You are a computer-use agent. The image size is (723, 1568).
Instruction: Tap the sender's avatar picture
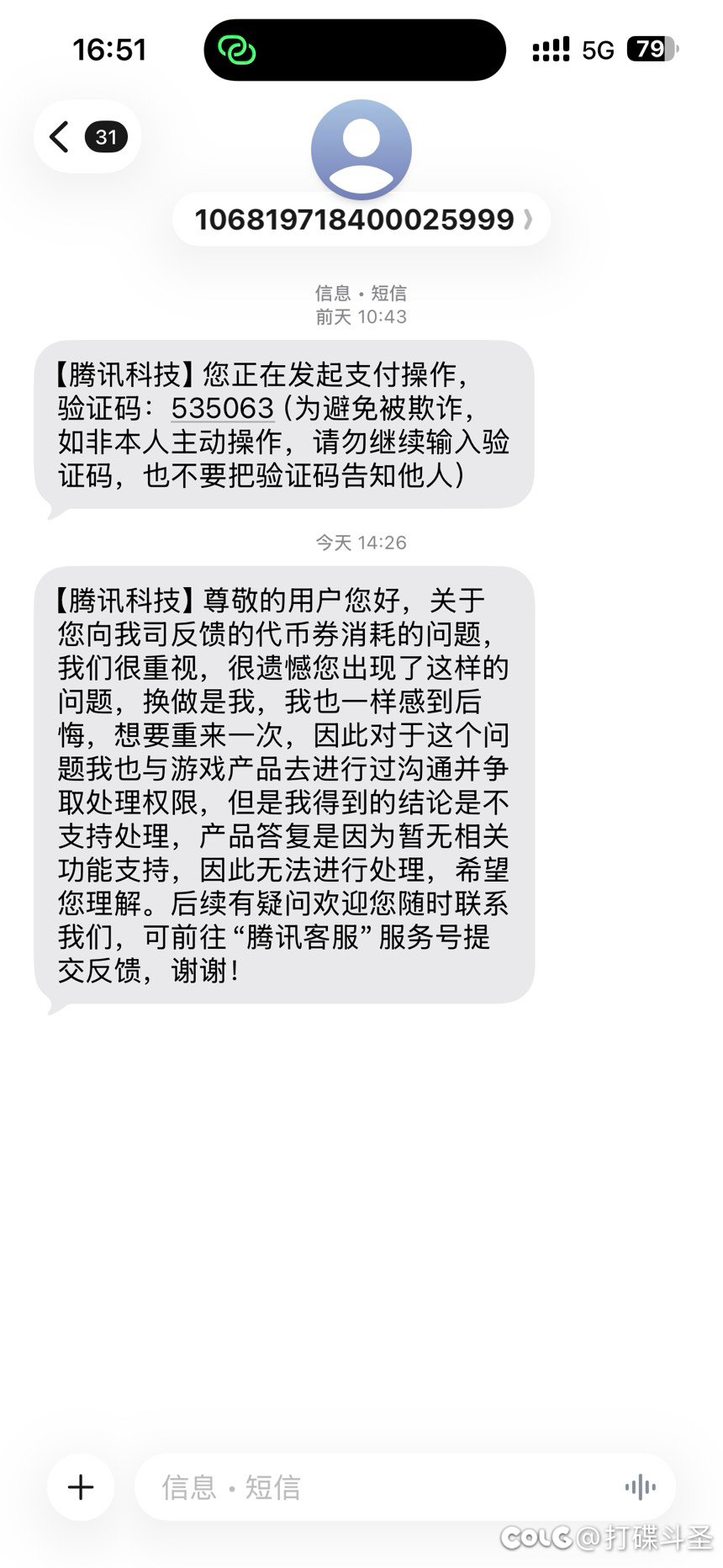tap(361, 150)
